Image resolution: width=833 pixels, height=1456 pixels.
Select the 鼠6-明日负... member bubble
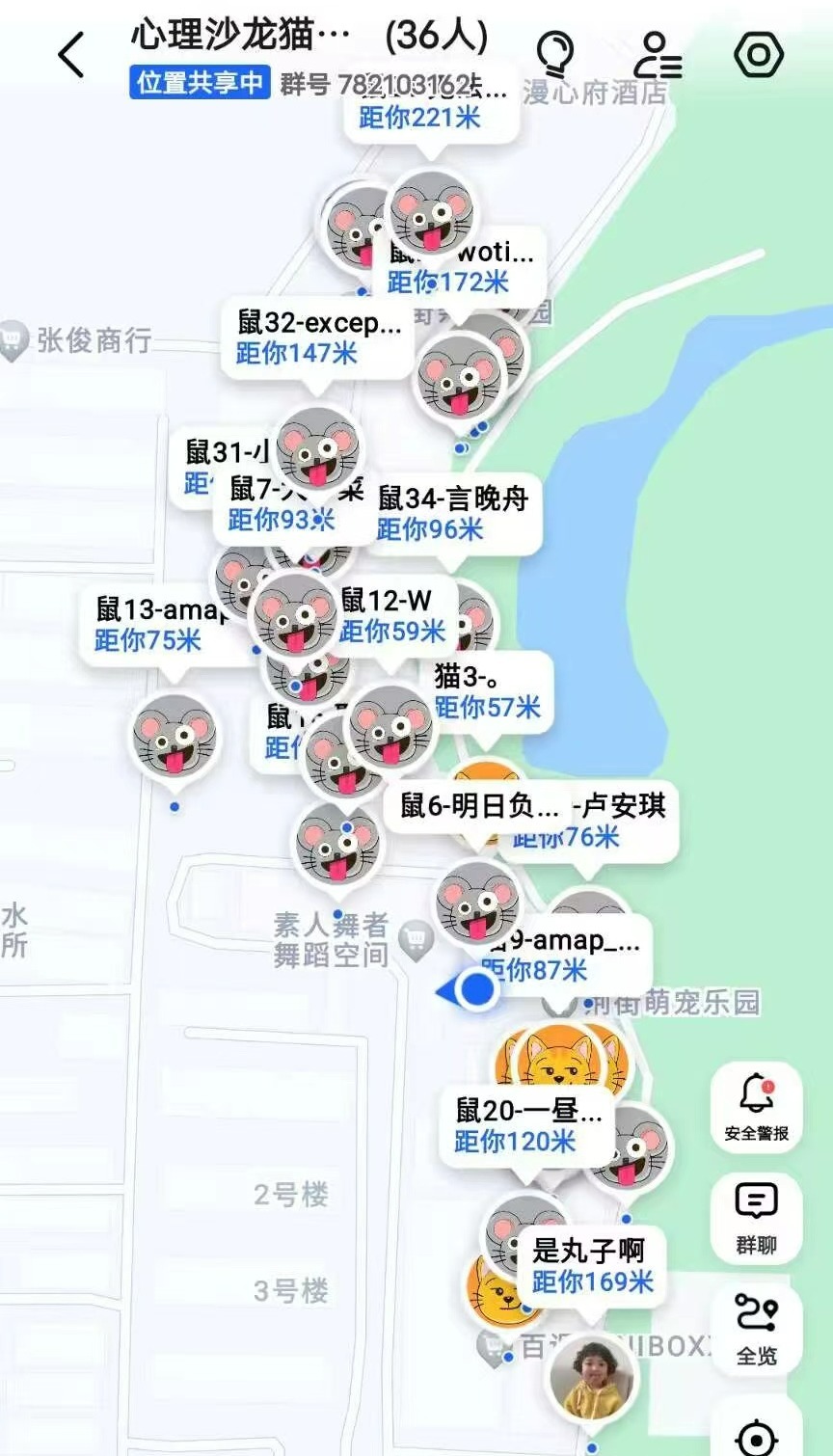click(479, 806)
